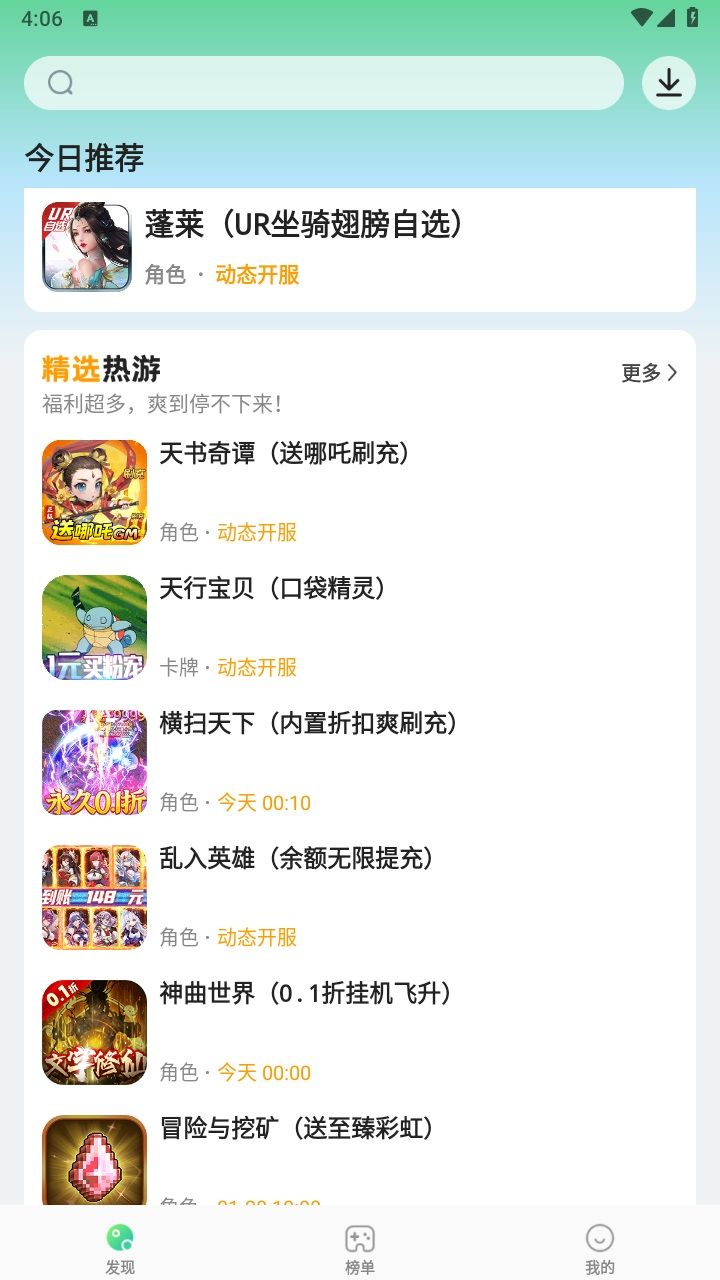Switch to the 我的 tab

coord(601,1243)
